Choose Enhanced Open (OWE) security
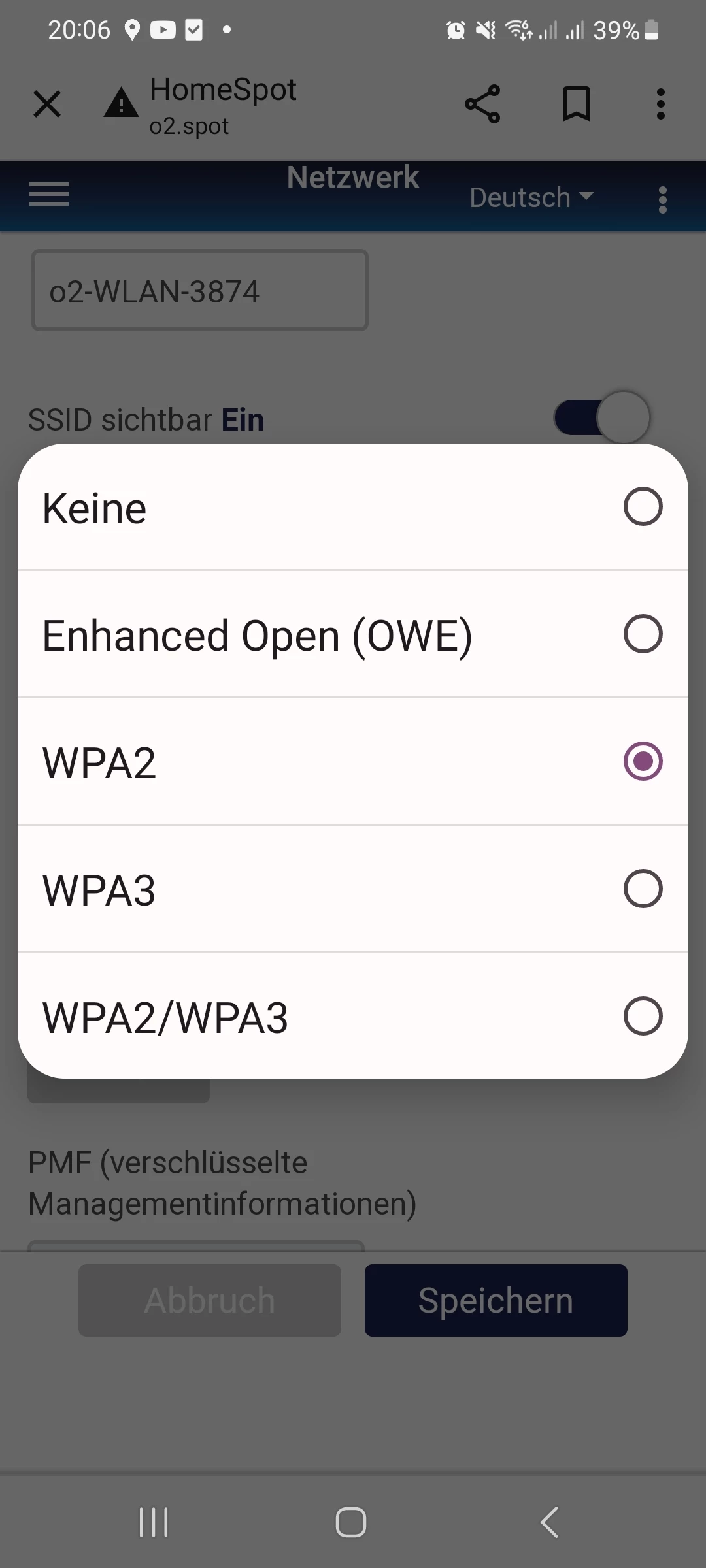Image resolution: width=706 pixels, height=1568 pixels. pyautogui.click(x=353, y=634)
